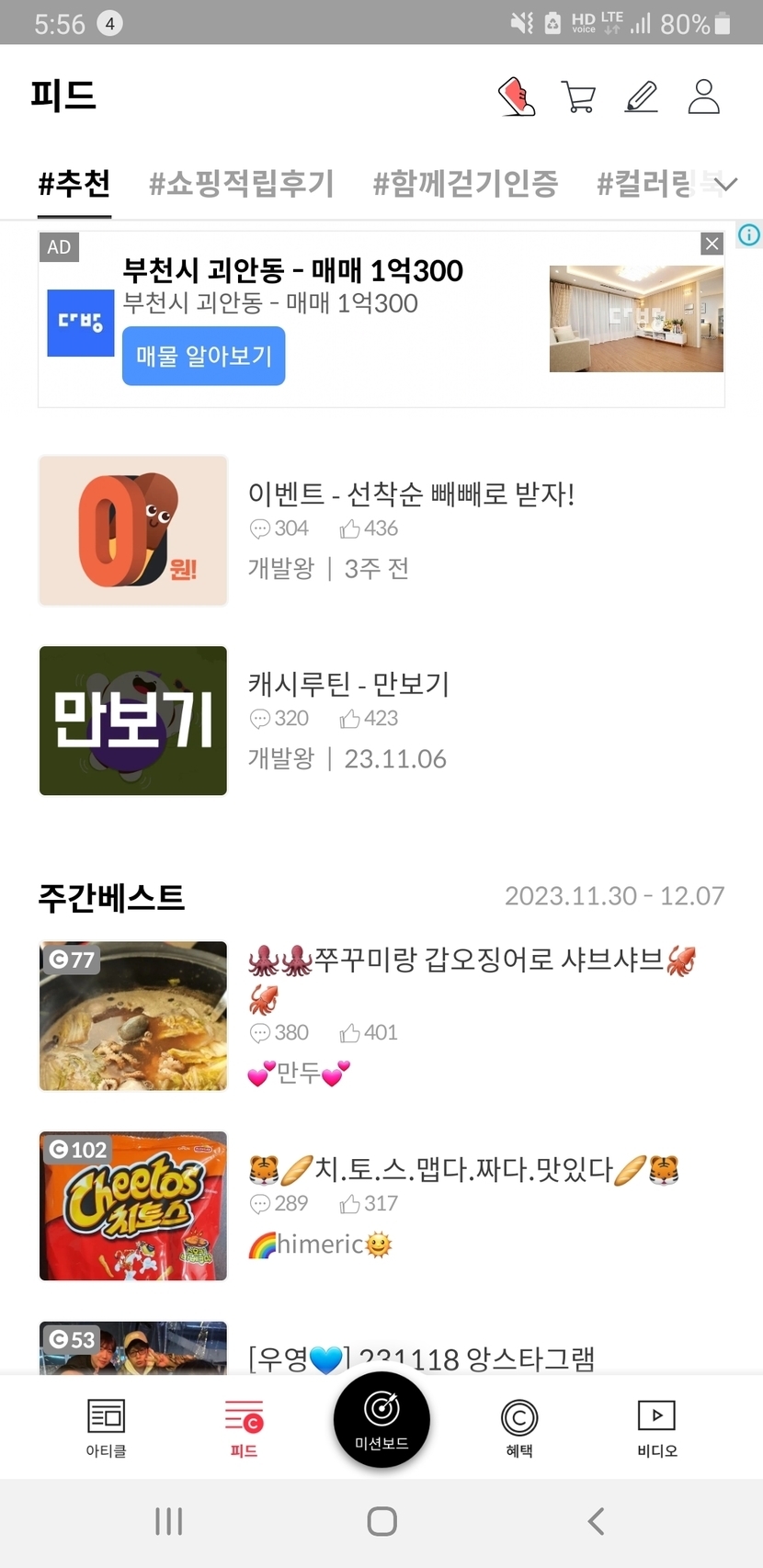Expand the hashtag tab list chevron
The height and width of the screenshot is (1568, 763).
coord(726,185)
